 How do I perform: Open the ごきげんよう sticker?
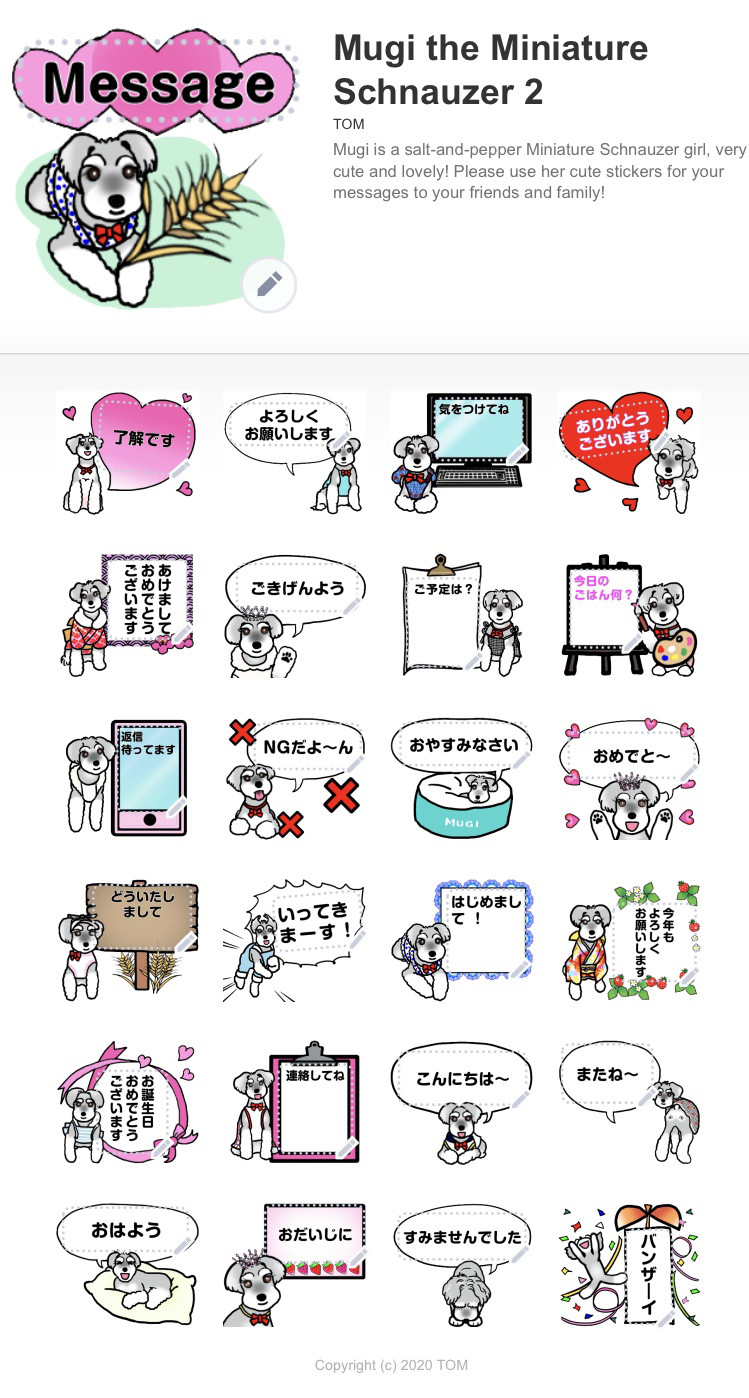coord(293,615)
